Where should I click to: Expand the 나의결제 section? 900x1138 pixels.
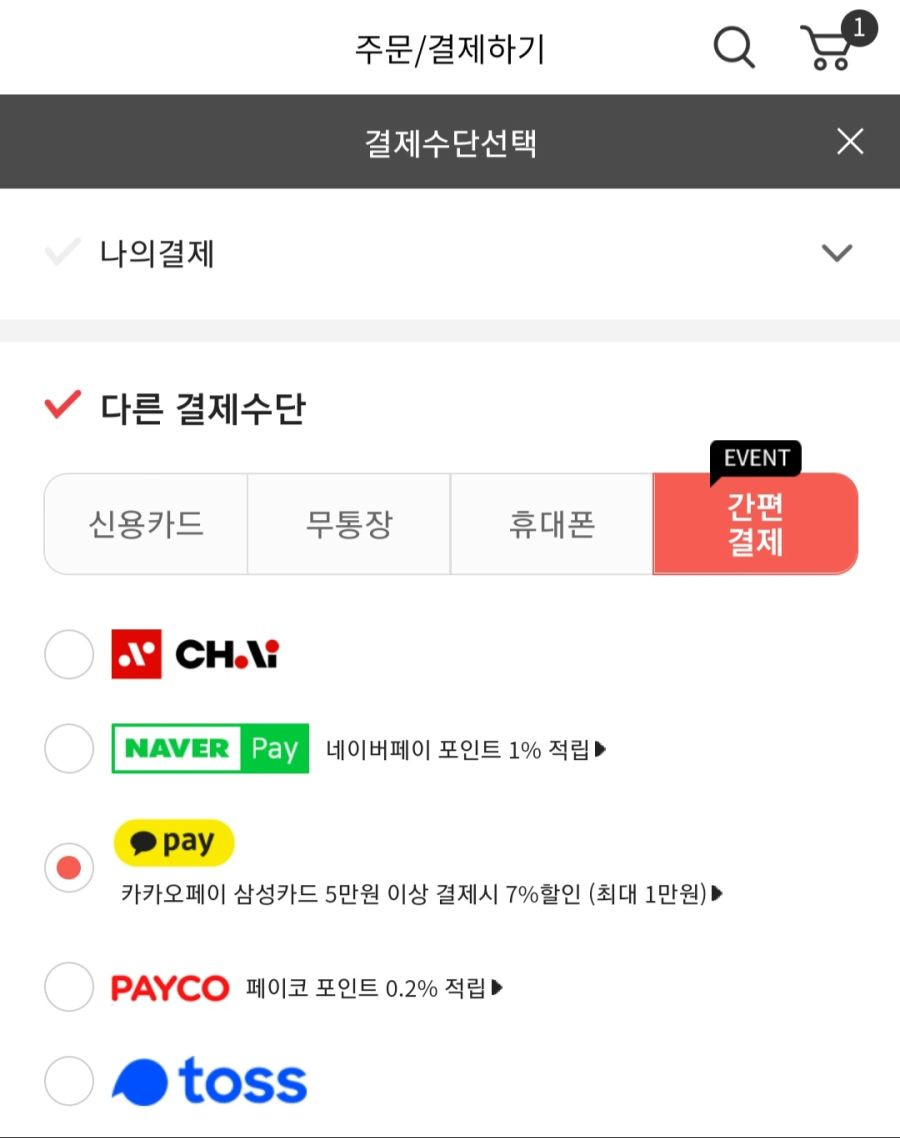[x=836, y=253]
